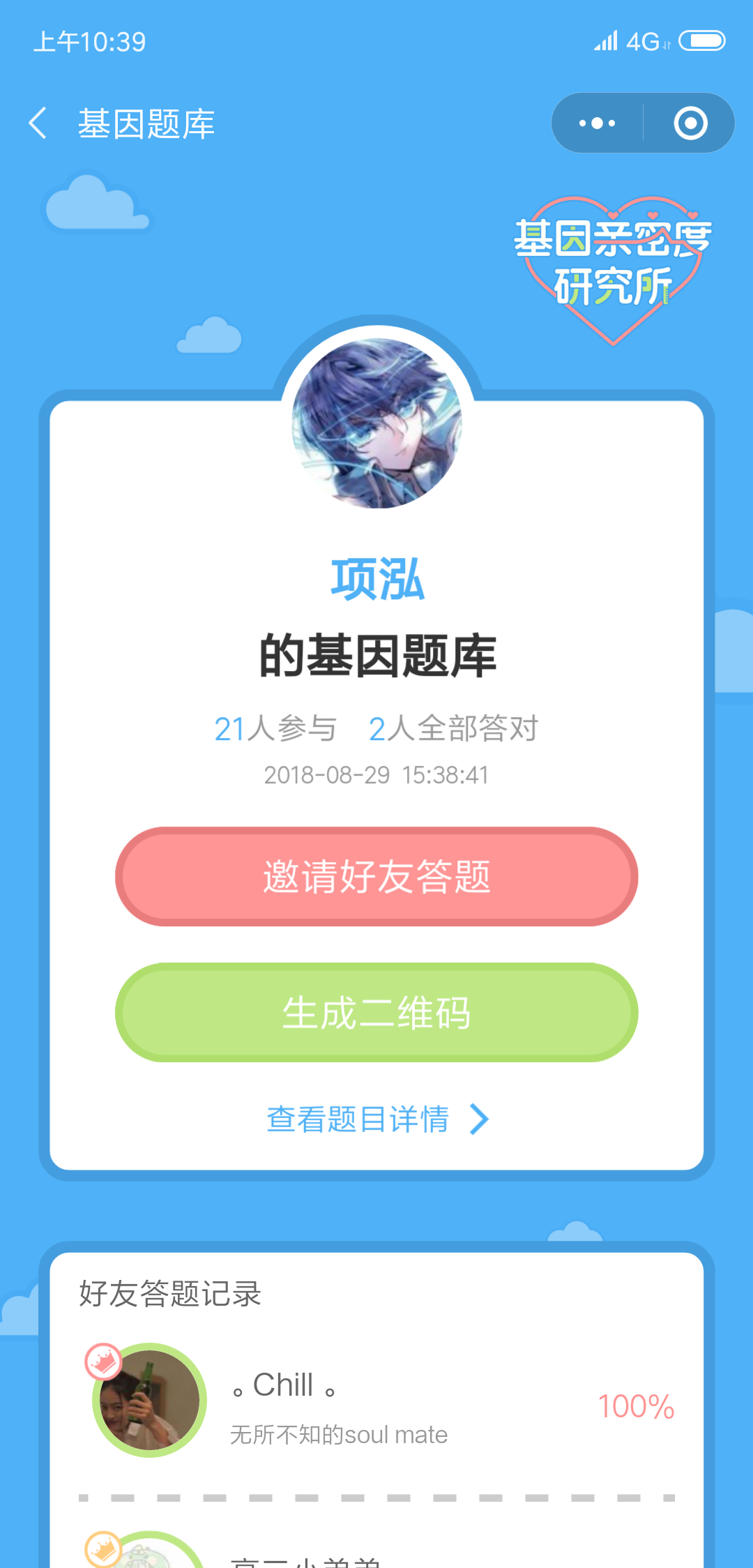Go back from 基因题库 page
This screenshot has width=753, height=1568.
[38, 123]
